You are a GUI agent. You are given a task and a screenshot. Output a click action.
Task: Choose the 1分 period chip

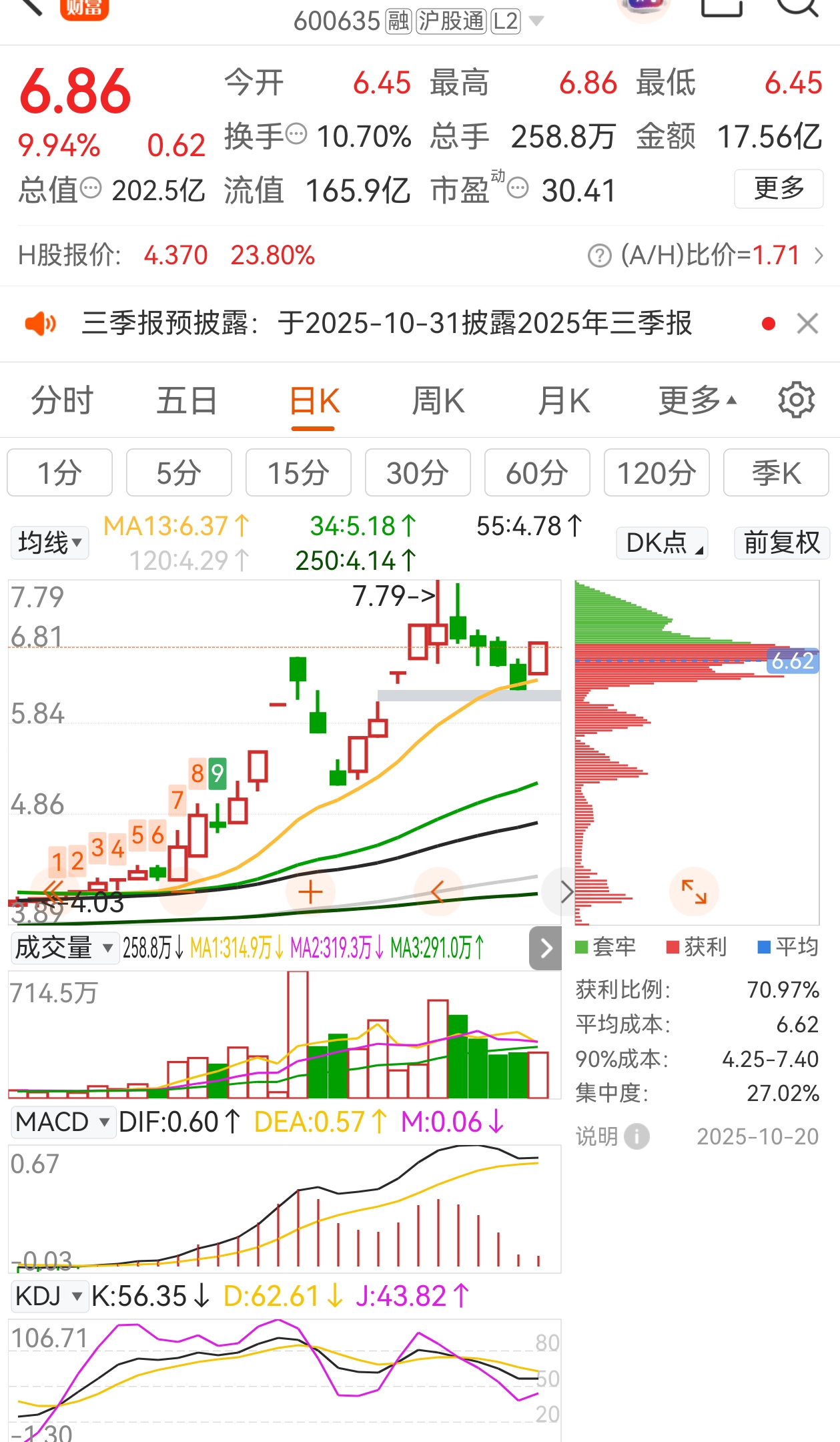click(59, 473)
